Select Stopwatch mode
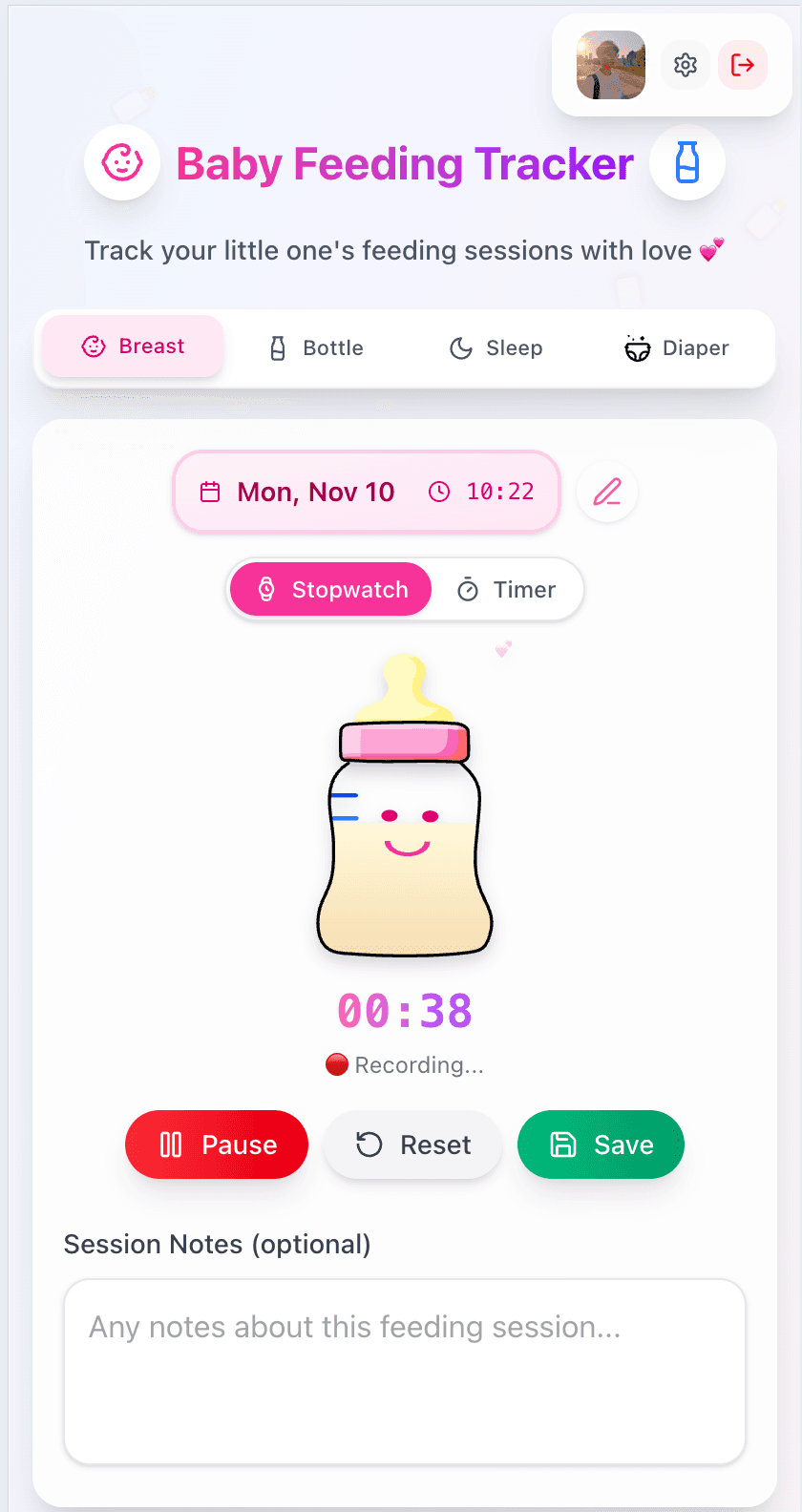802x1512 pixels. tap(331, 590)
